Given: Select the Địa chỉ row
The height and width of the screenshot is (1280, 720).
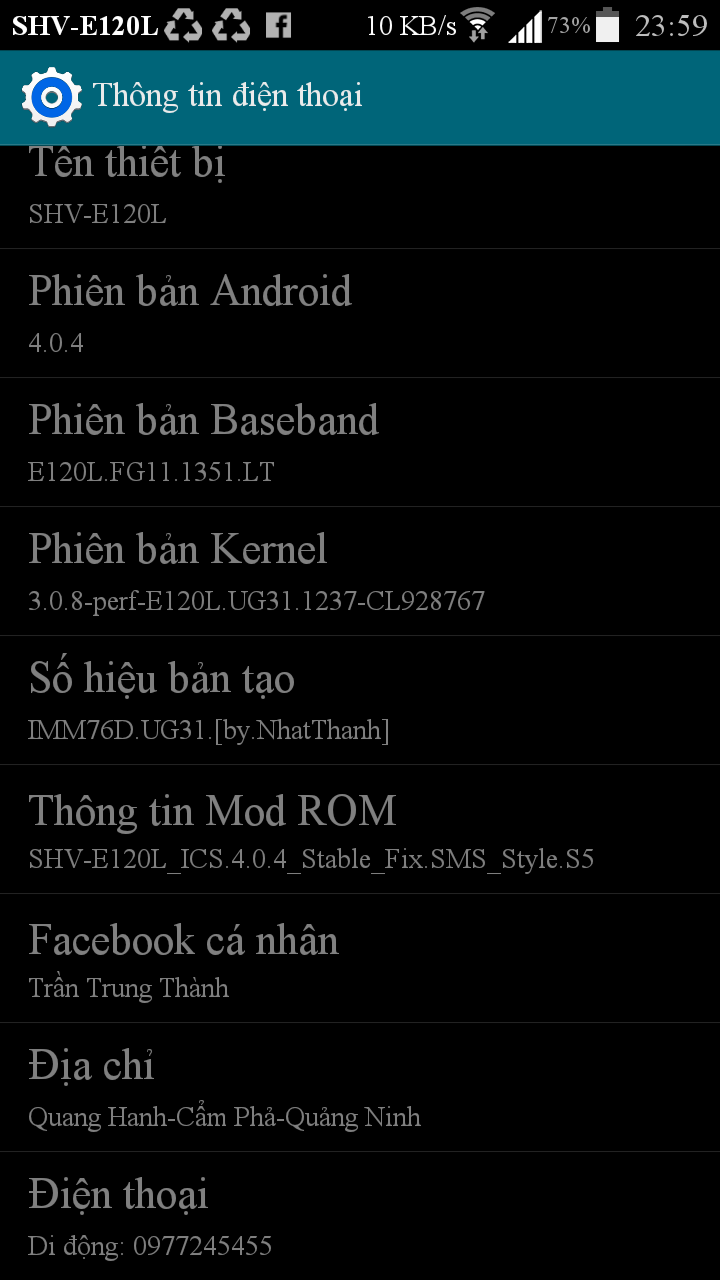Looking at the screenshot, I should click(360, 1087).
